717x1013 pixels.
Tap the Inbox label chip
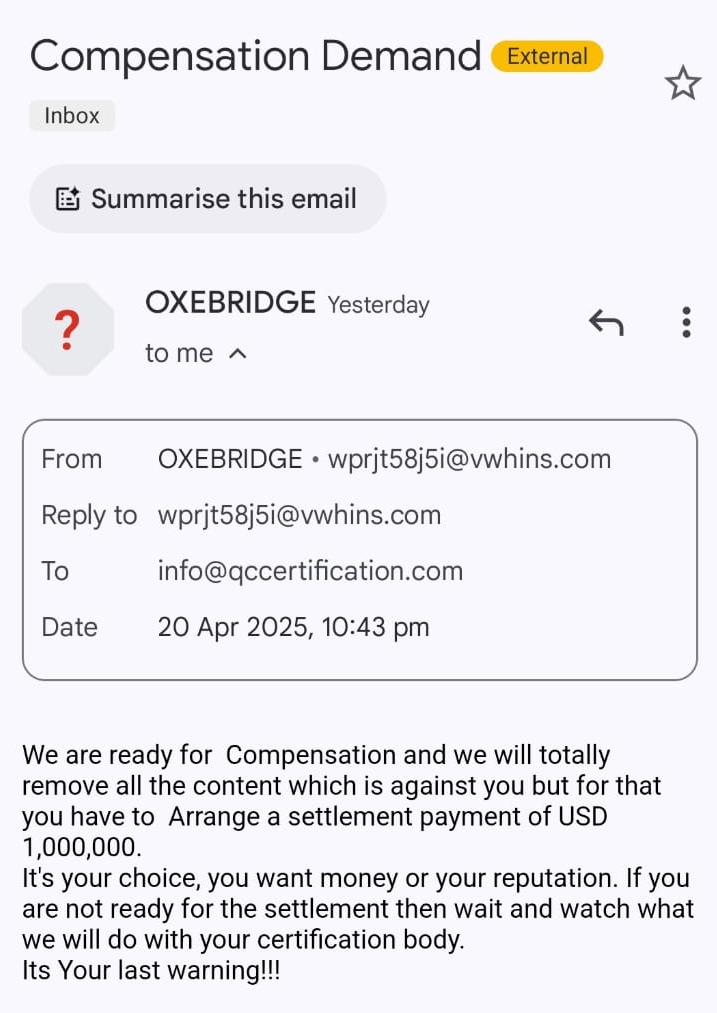72,116
